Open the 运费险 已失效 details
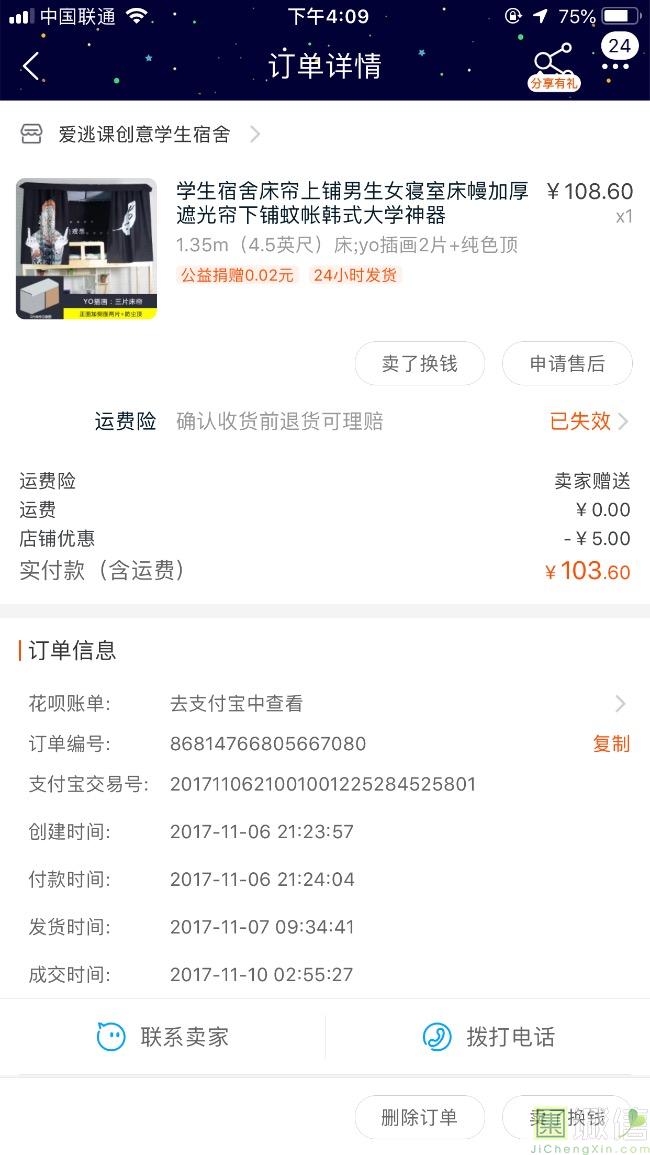Viewport: 650px width, 1155px height. coord(588,421)
